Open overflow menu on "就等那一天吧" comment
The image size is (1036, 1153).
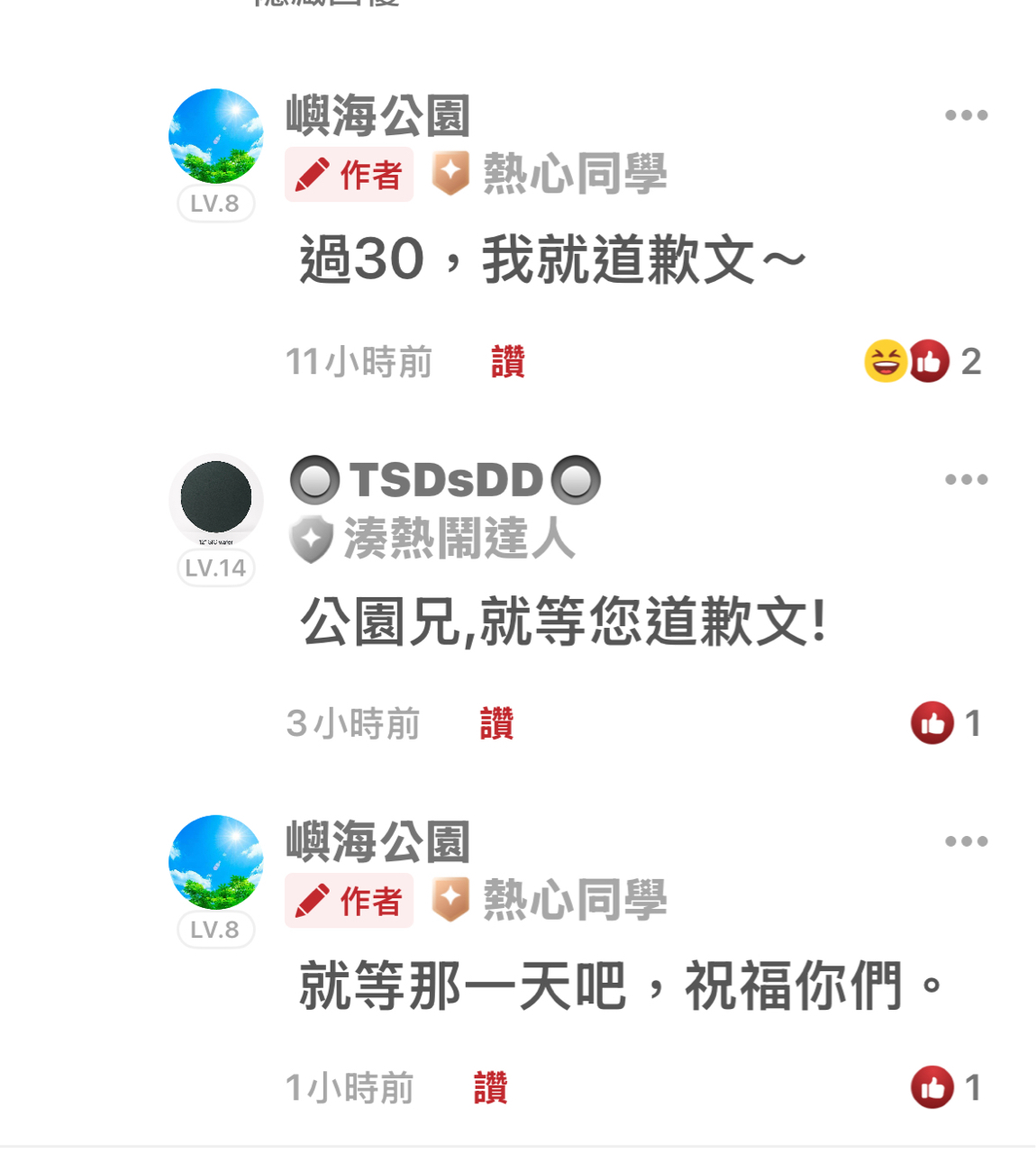[x=966, y=841]
